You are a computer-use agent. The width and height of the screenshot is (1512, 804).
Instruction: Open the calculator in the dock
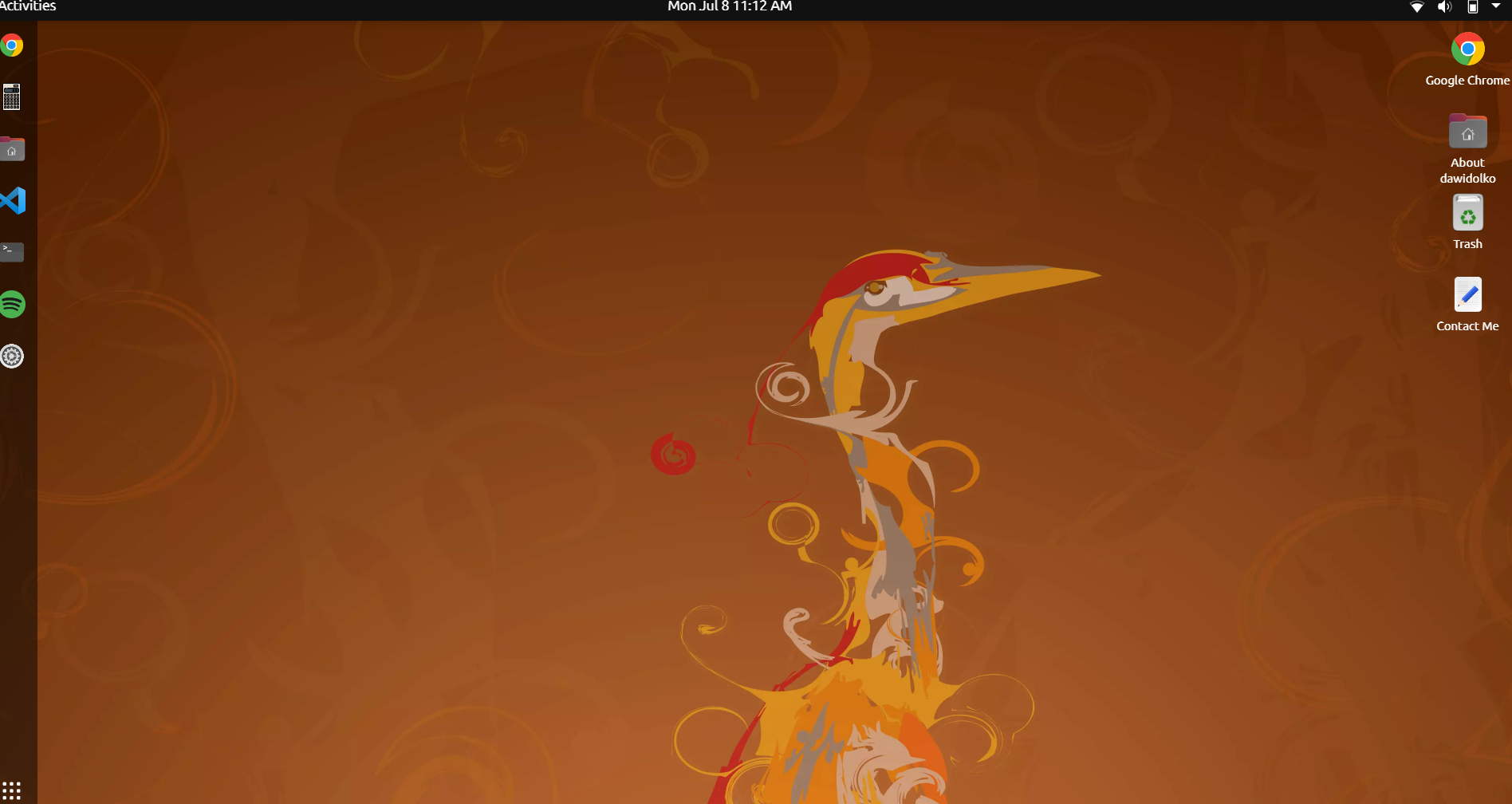12,97
